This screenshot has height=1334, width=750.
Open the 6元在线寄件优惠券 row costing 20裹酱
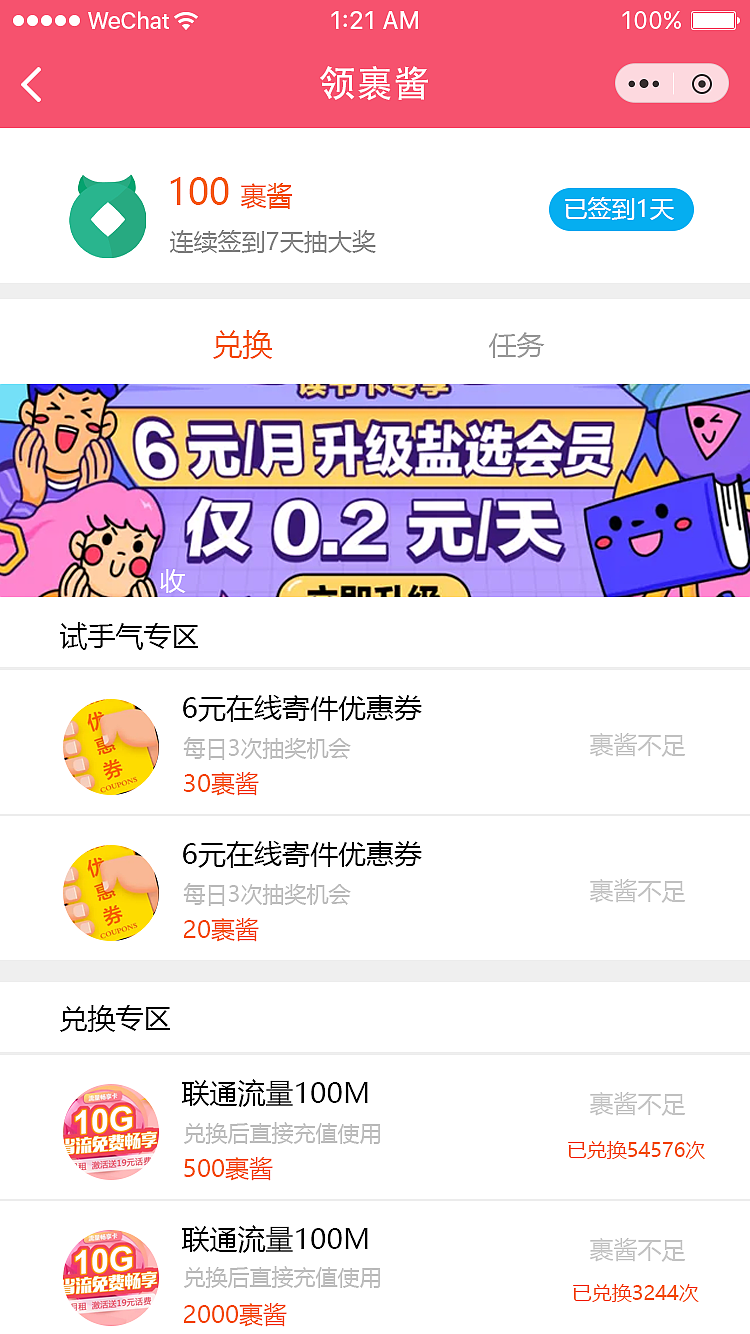coord(375,889)
